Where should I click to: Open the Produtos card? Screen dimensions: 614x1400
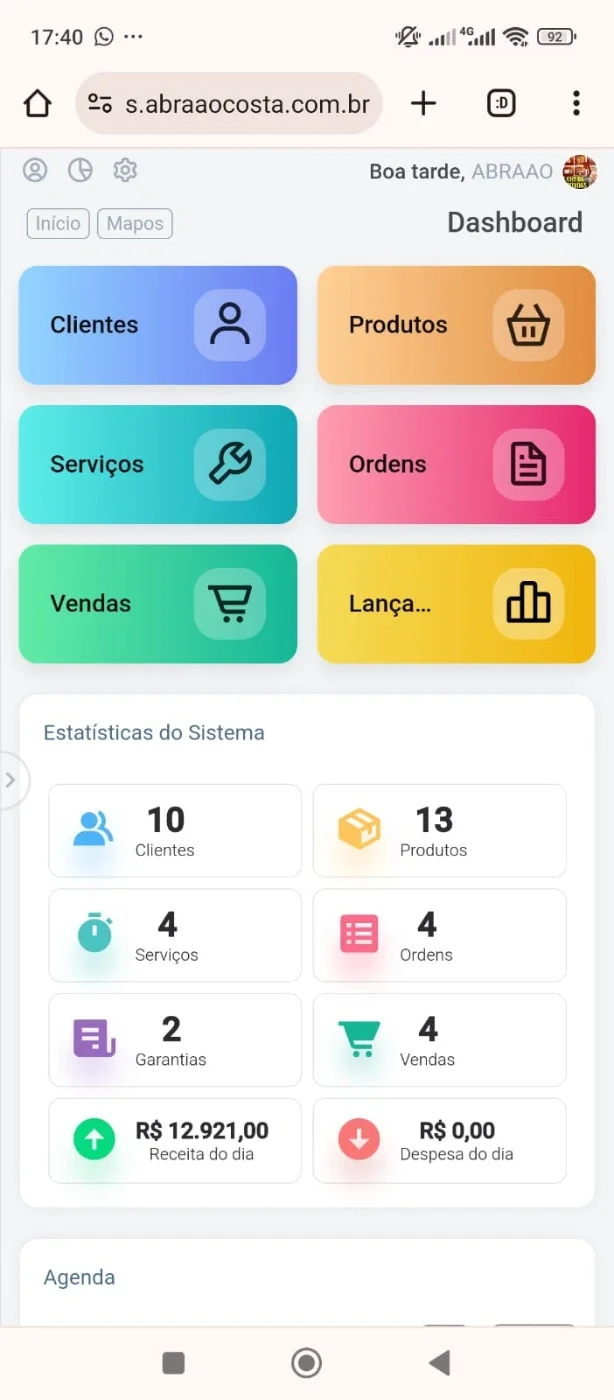pos(456,325)
